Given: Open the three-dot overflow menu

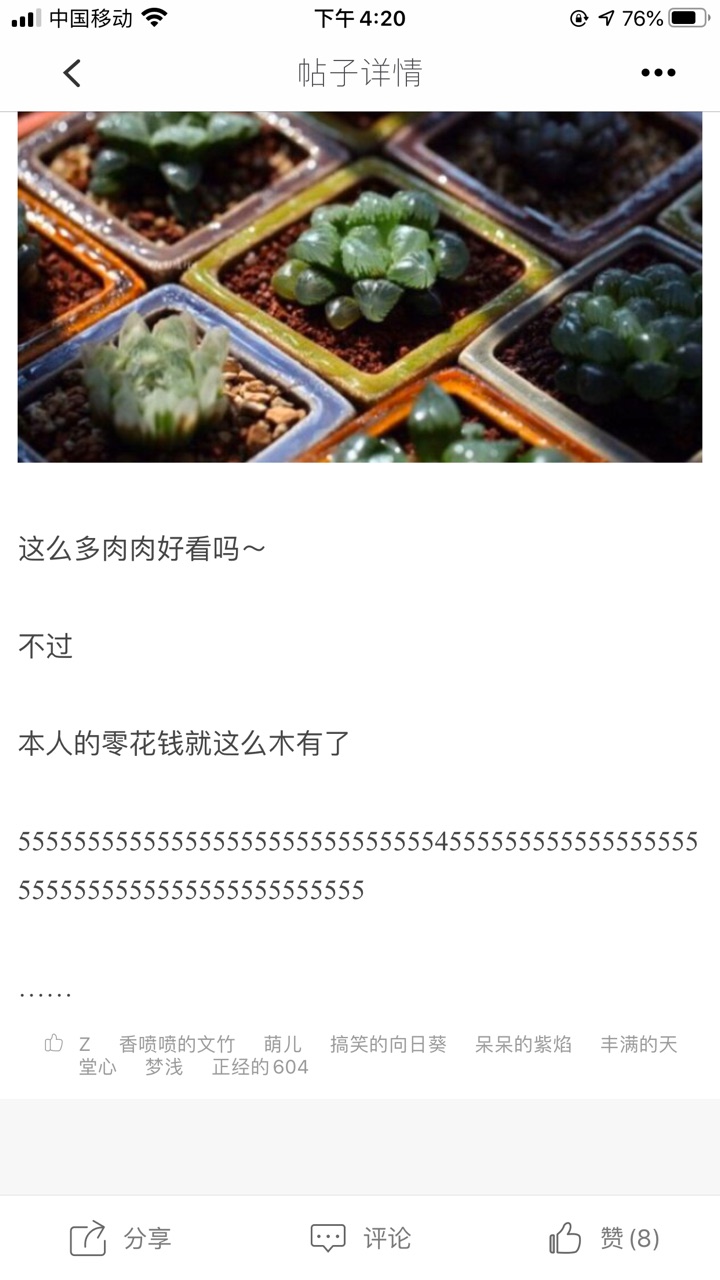Looking at the screenshot, I should point(657,73).
